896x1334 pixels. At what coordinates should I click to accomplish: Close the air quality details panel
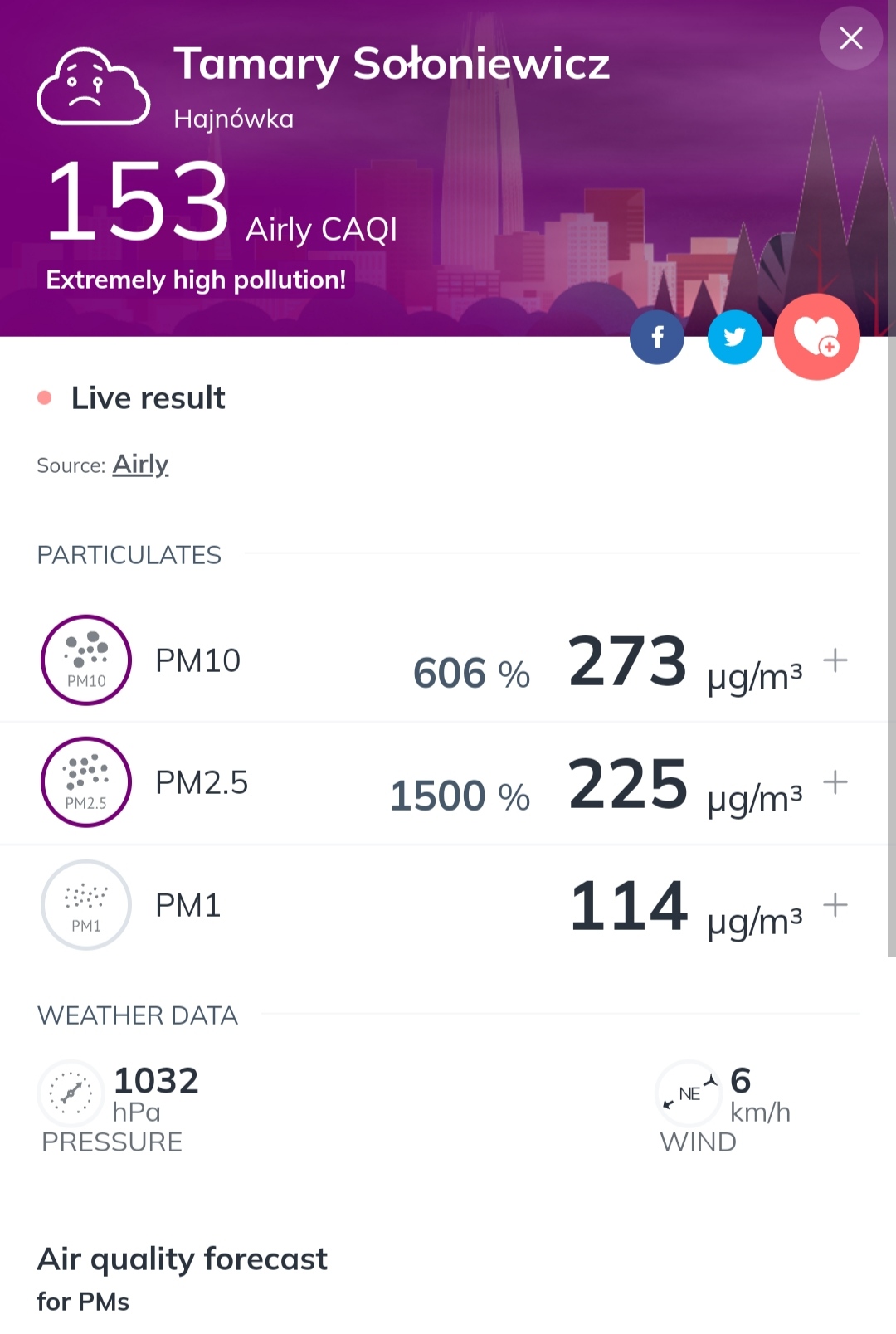[850, 38]
